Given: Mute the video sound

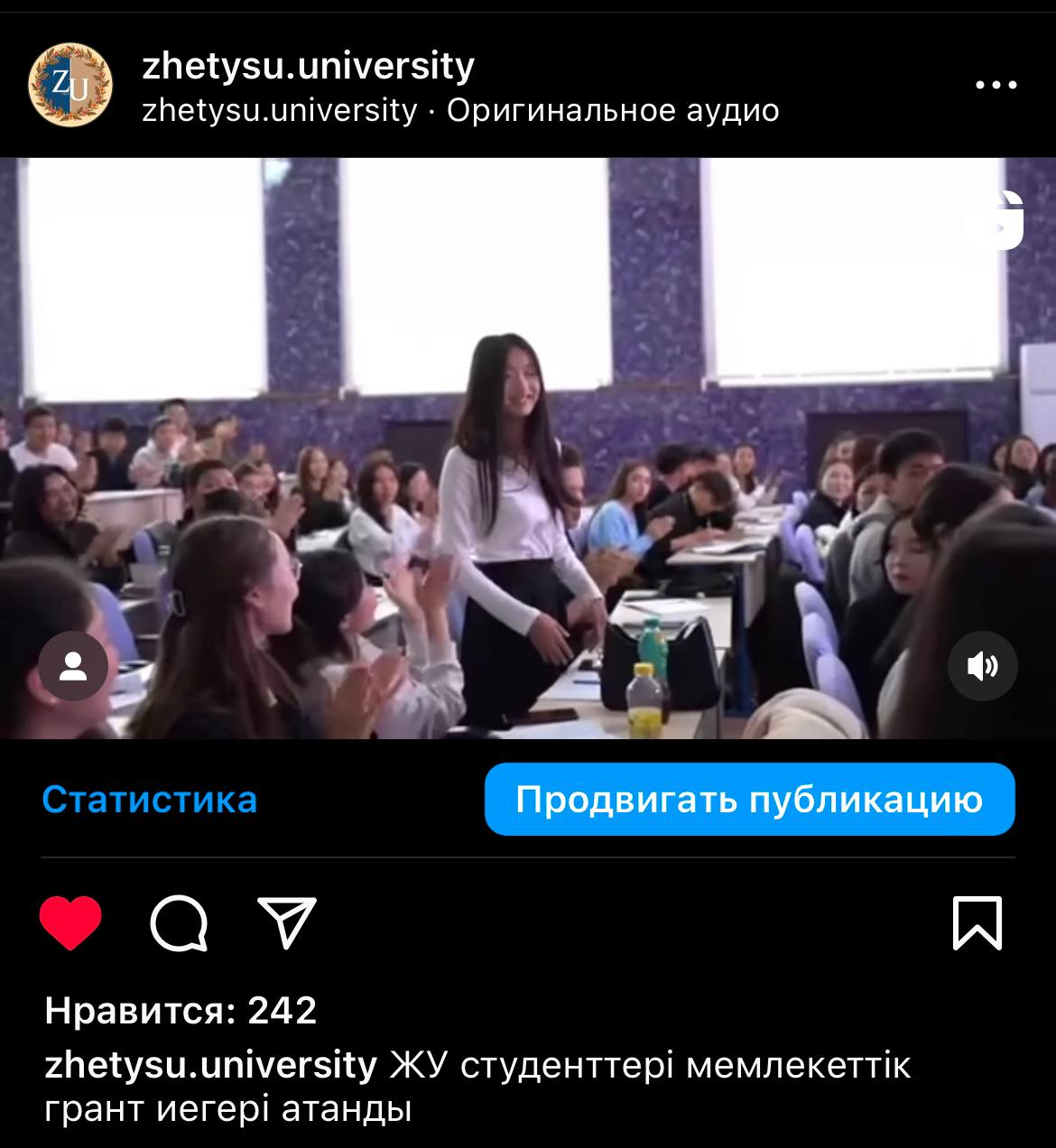Looking at the screenshot, I should click(x=982, y=667).
